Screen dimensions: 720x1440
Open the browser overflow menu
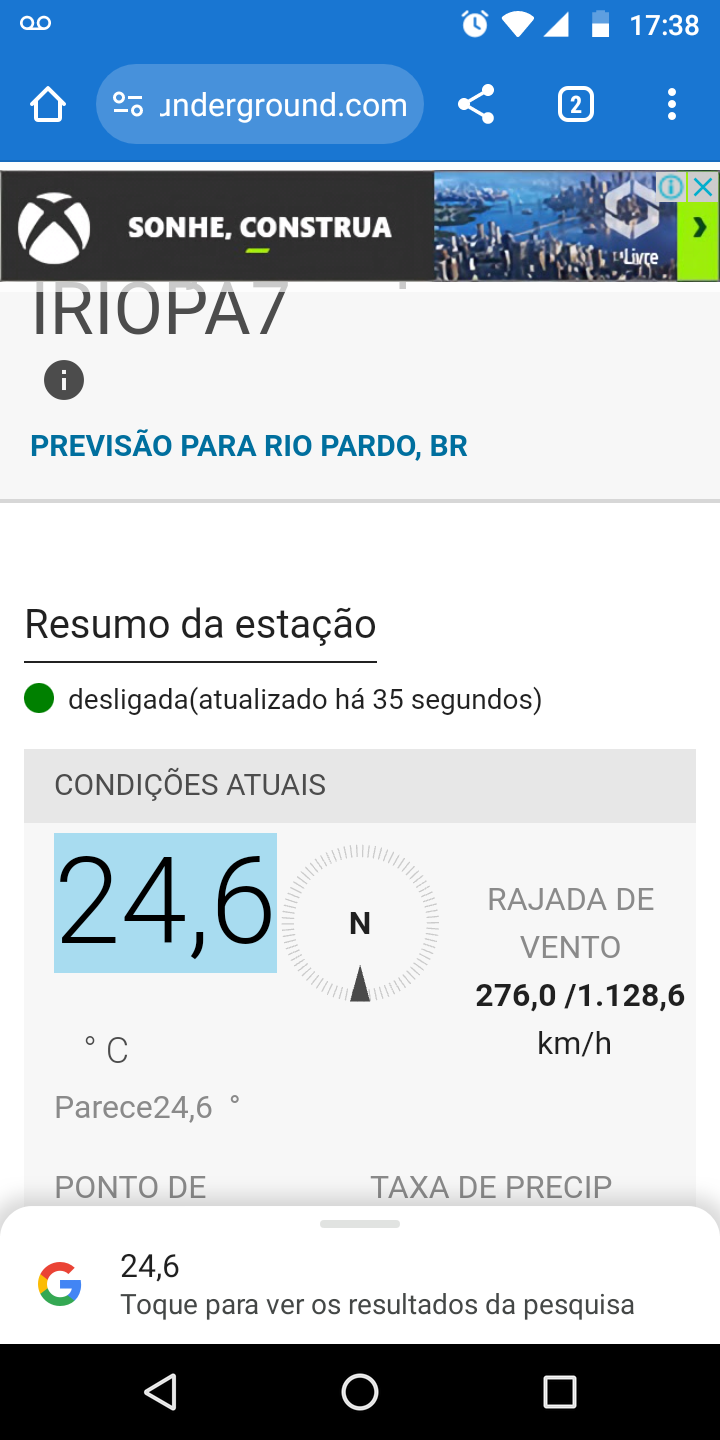click(671, 104)
